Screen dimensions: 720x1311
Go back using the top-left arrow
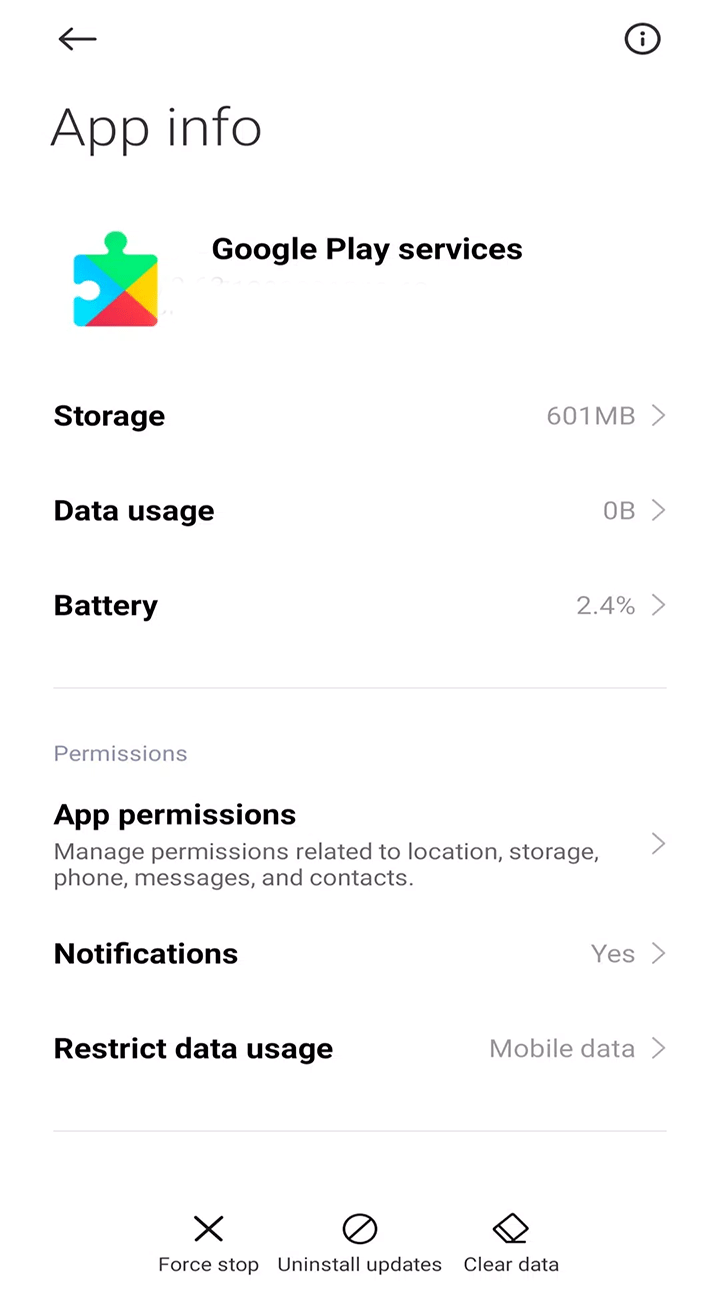[77, 39]
